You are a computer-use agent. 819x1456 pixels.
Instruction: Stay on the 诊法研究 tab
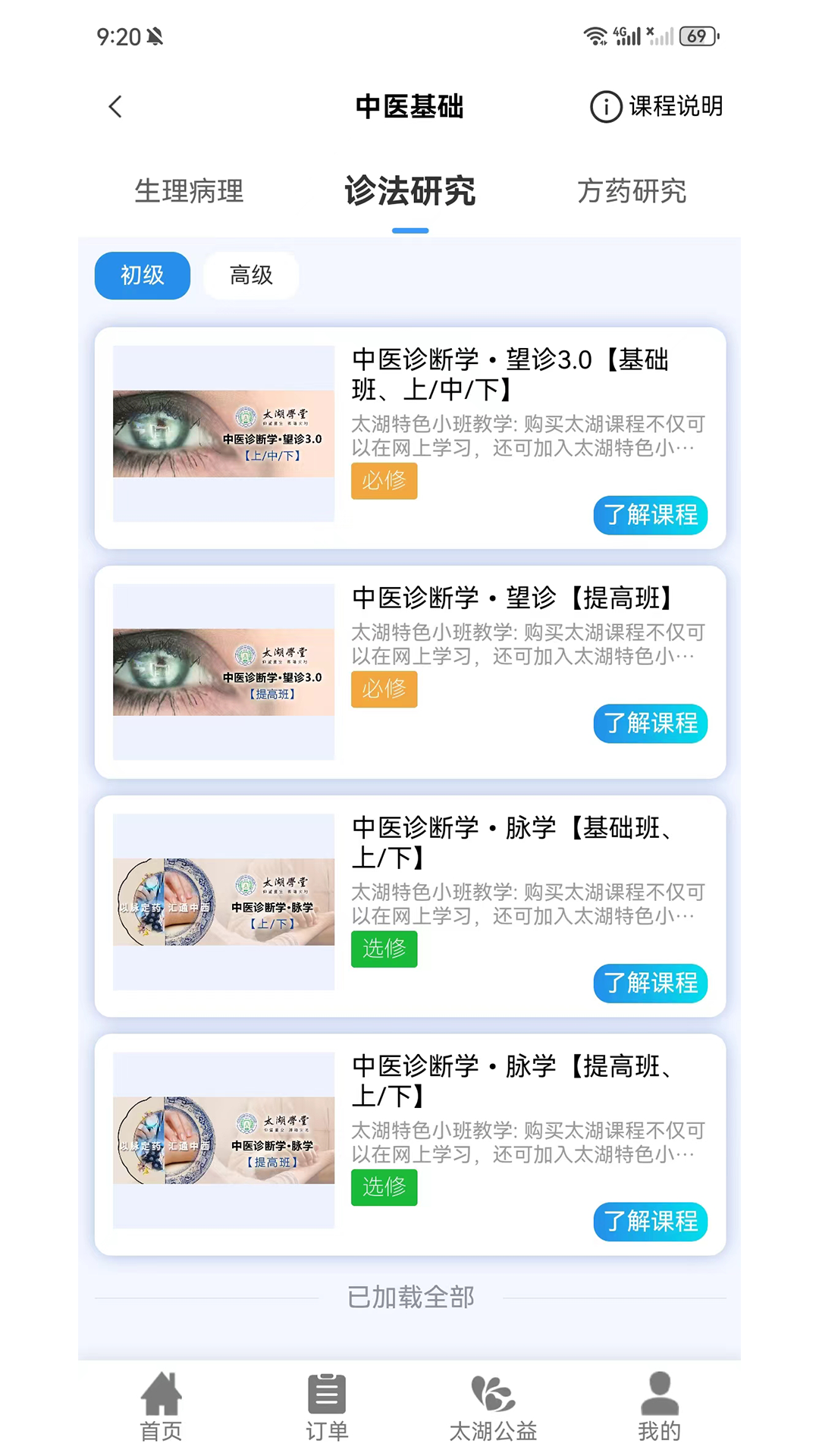[x=410, y=192]
